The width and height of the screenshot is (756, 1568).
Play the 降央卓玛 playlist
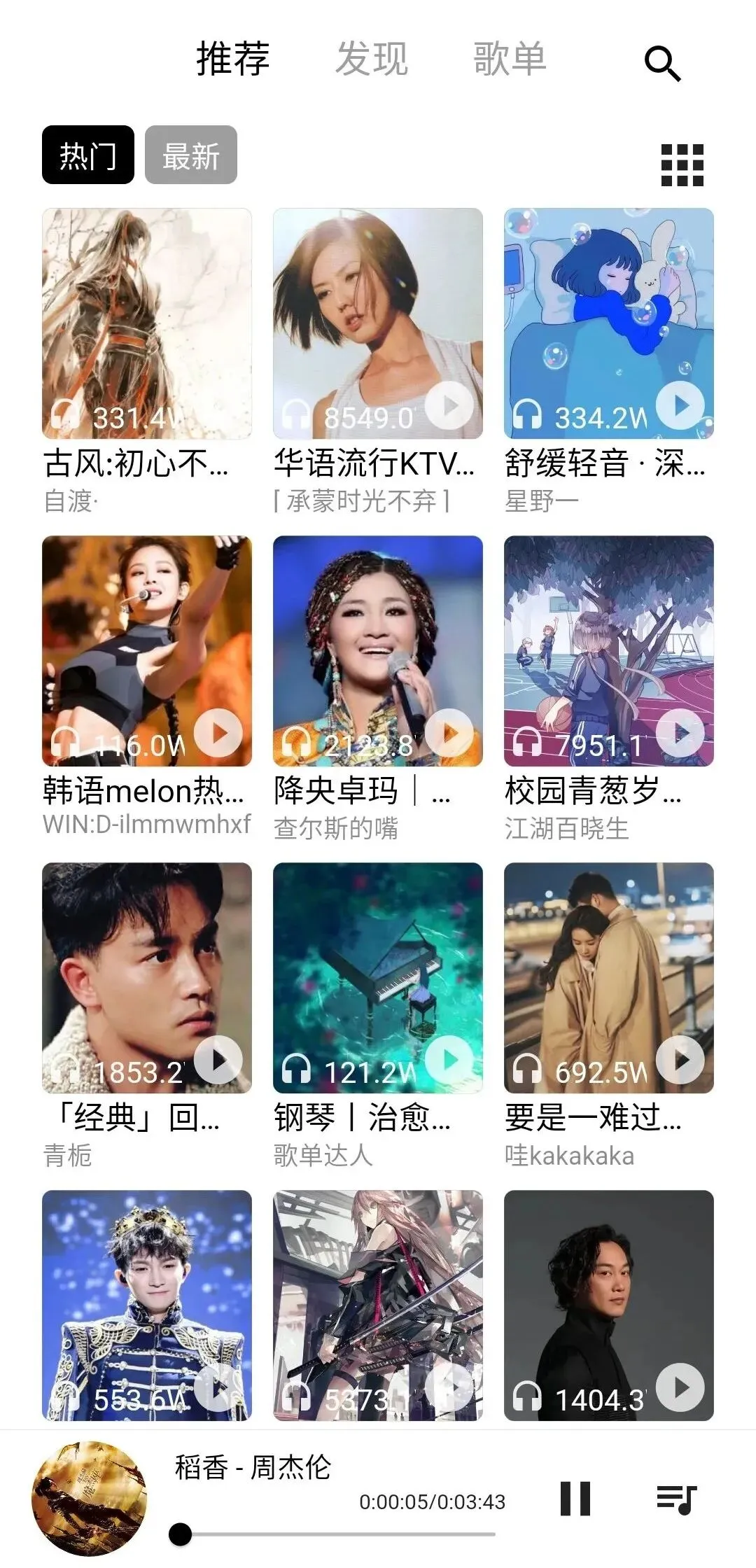point(449,733)
